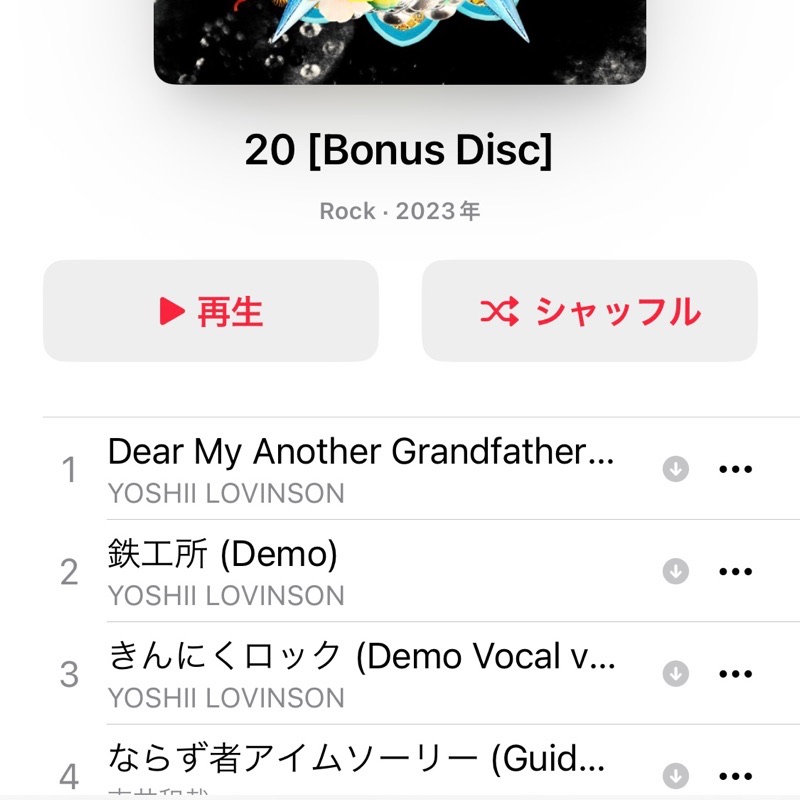
Task: Download the きんにくロック track
Action: click(676, 673)
